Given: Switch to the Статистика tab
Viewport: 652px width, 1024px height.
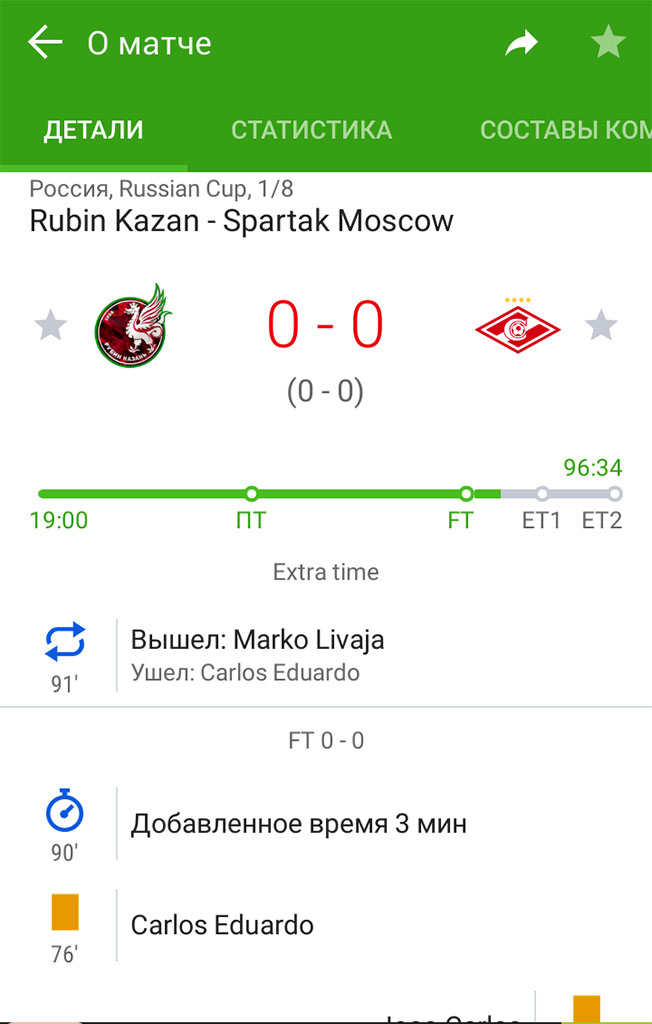Looking at the screenshot, I should 311,130.
